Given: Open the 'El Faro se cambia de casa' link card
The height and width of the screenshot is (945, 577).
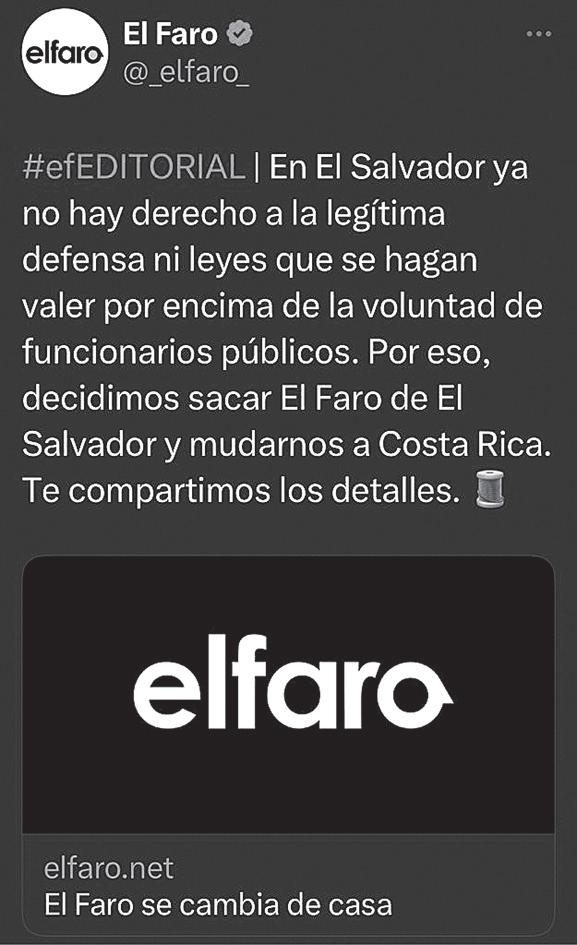Looking at the screenshot, I should 288,745.
